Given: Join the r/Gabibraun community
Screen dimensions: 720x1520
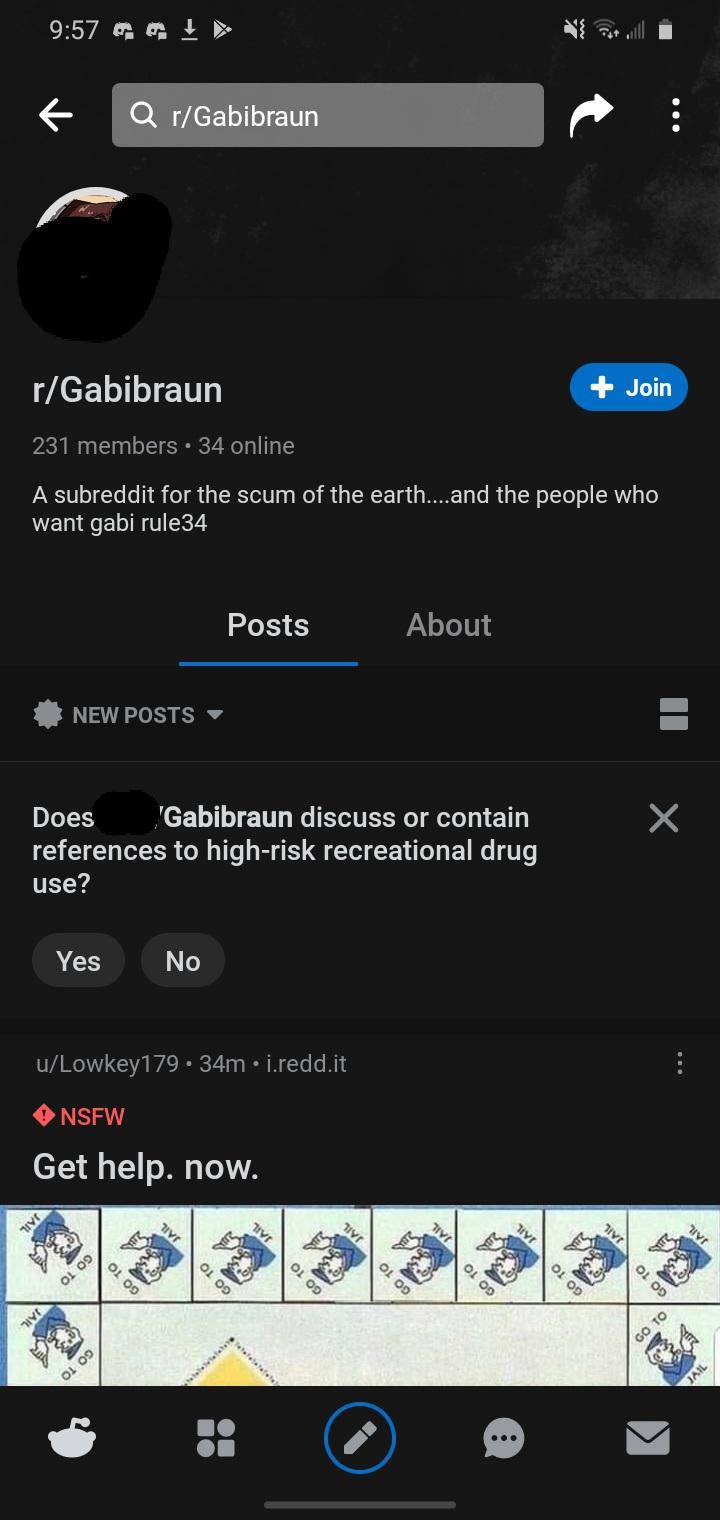Looking at the screenshot, I should point(629,387).
